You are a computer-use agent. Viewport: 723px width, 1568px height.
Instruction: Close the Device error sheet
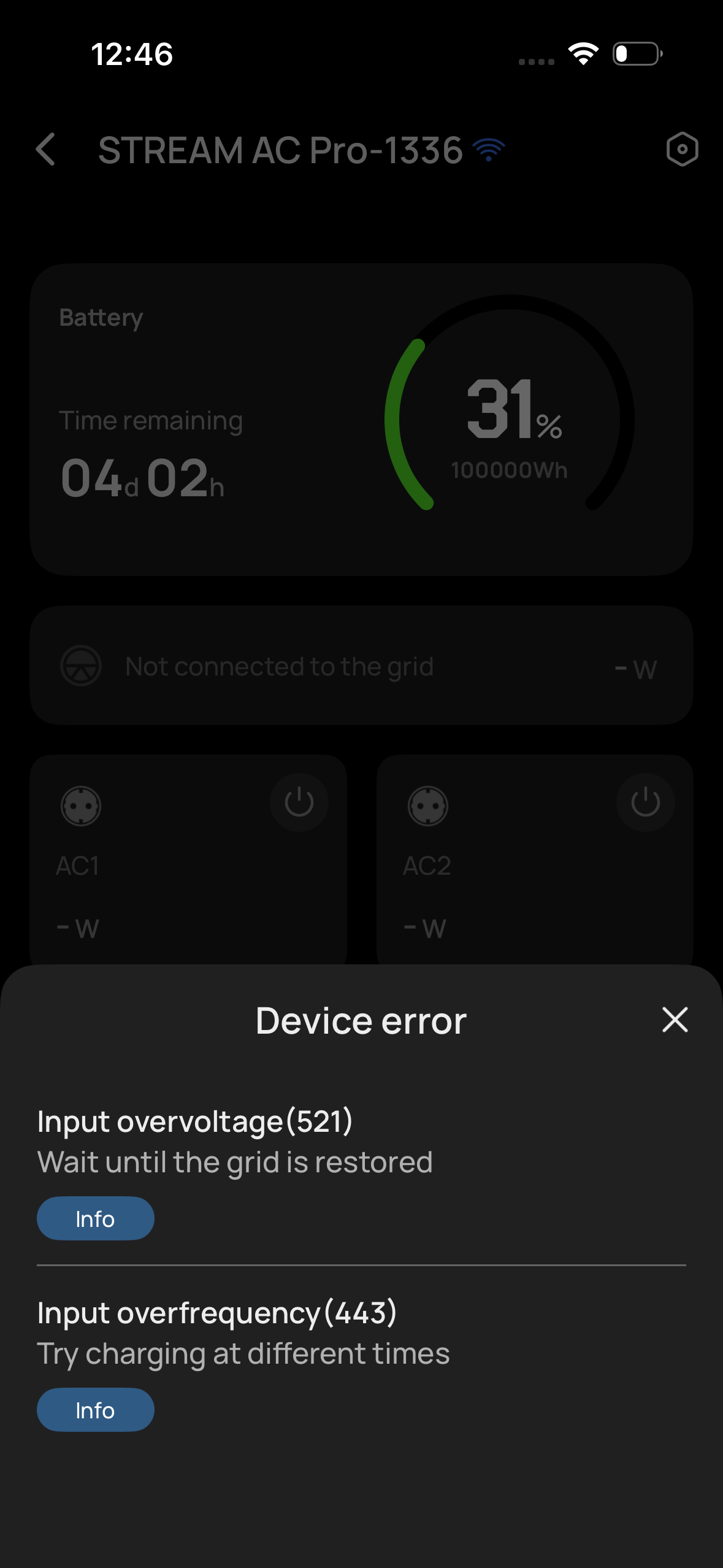pos(675,1020)
